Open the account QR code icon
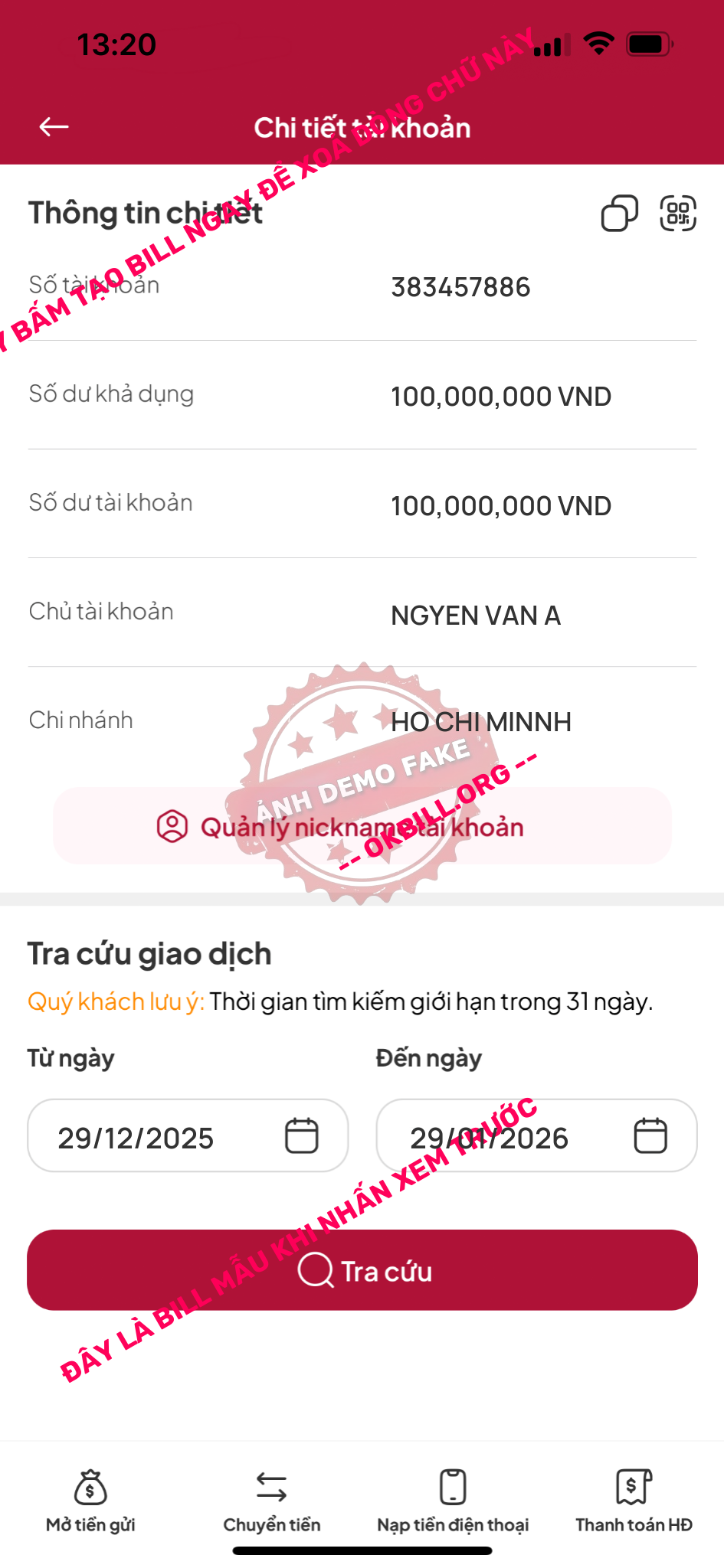Viewport: 724px width, 1568px height. 678,213
